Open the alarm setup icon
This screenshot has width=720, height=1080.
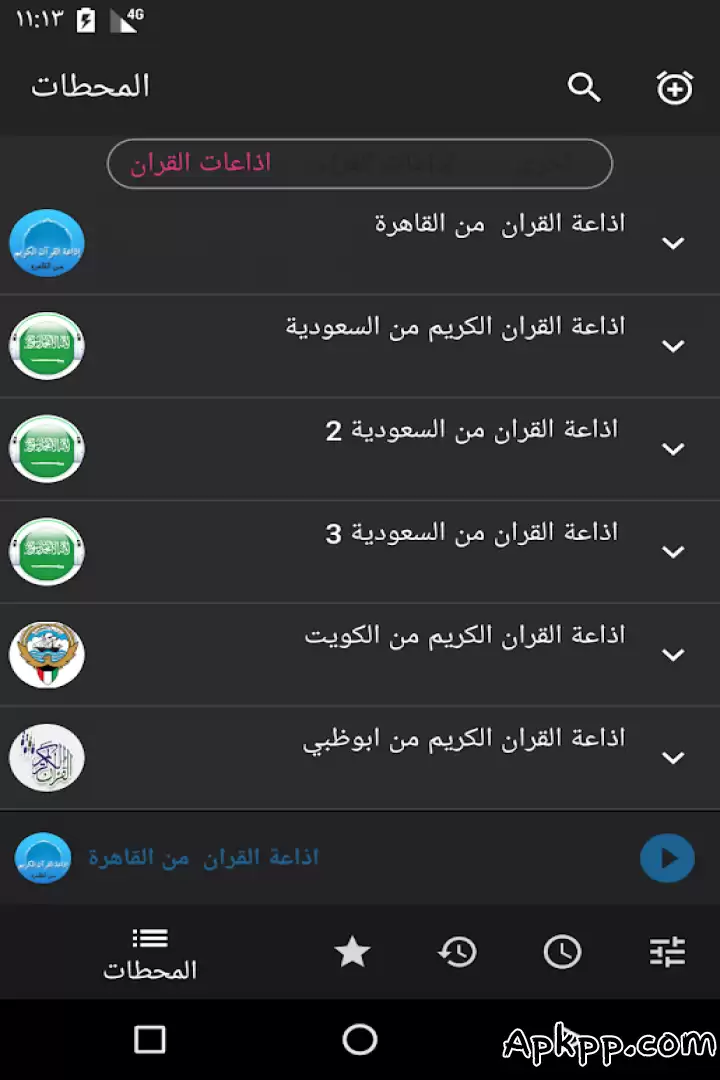674,88
